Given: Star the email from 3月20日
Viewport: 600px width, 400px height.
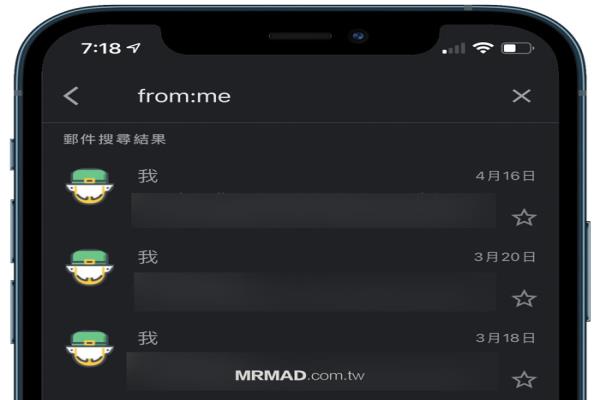Looking at the screenshot, I should pyautogui.click(x=523, y=298).
